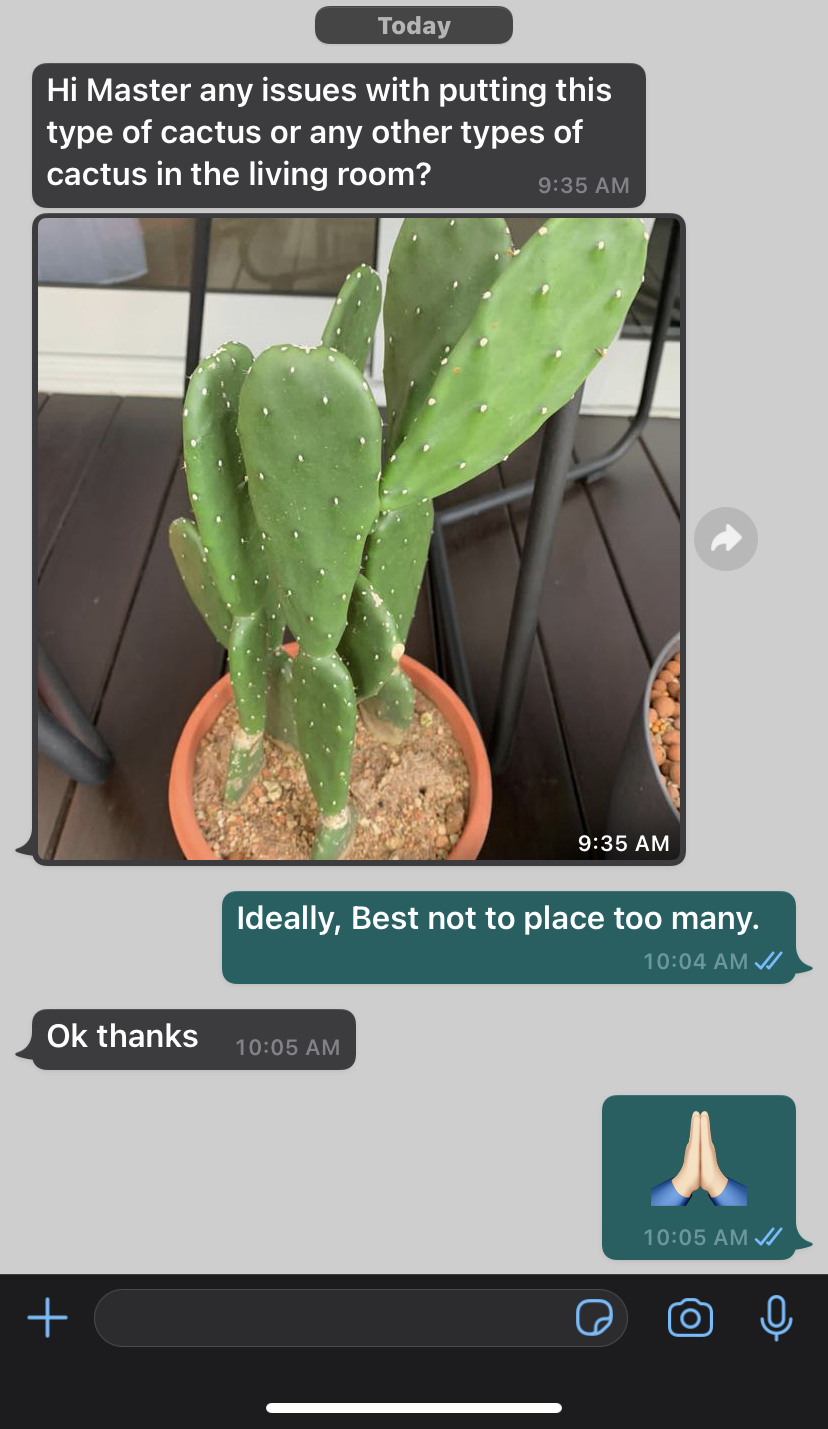828x1429 pixels.
Task: Focus the message text field
Action: tap(330, 1318)
